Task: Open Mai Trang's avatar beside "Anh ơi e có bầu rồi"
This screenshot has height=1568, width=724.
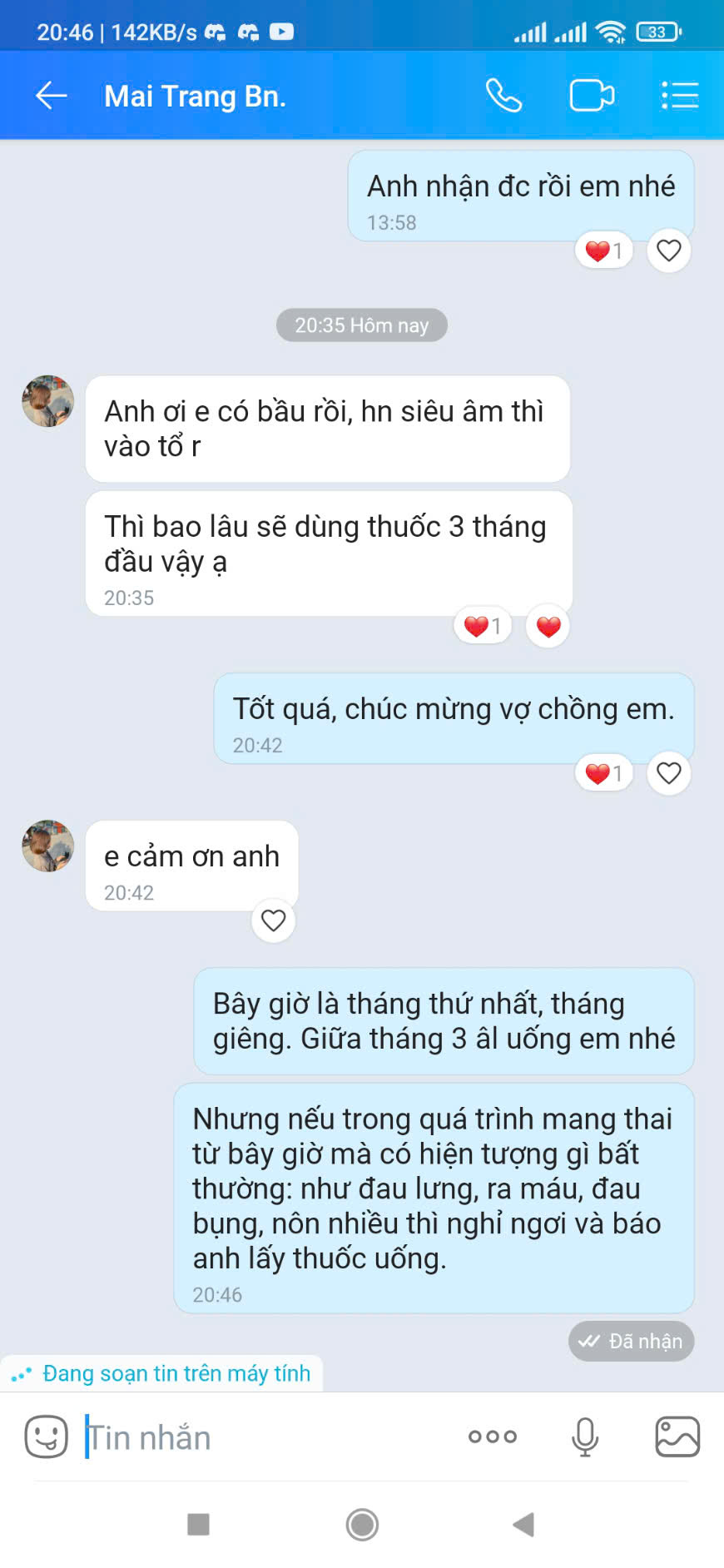Action: pyautogui.click(x=47, y=401)
